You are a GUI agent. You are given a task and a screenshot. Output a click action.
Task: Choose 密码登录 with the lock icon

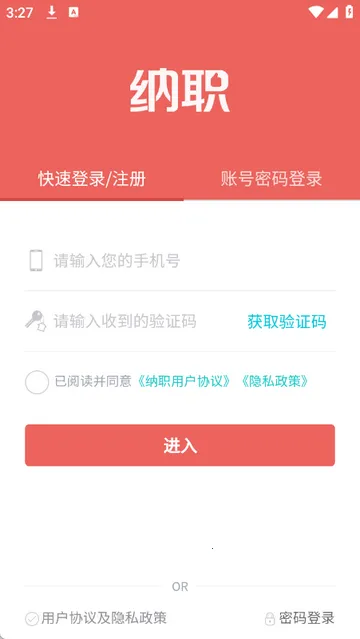click(300, 618)
